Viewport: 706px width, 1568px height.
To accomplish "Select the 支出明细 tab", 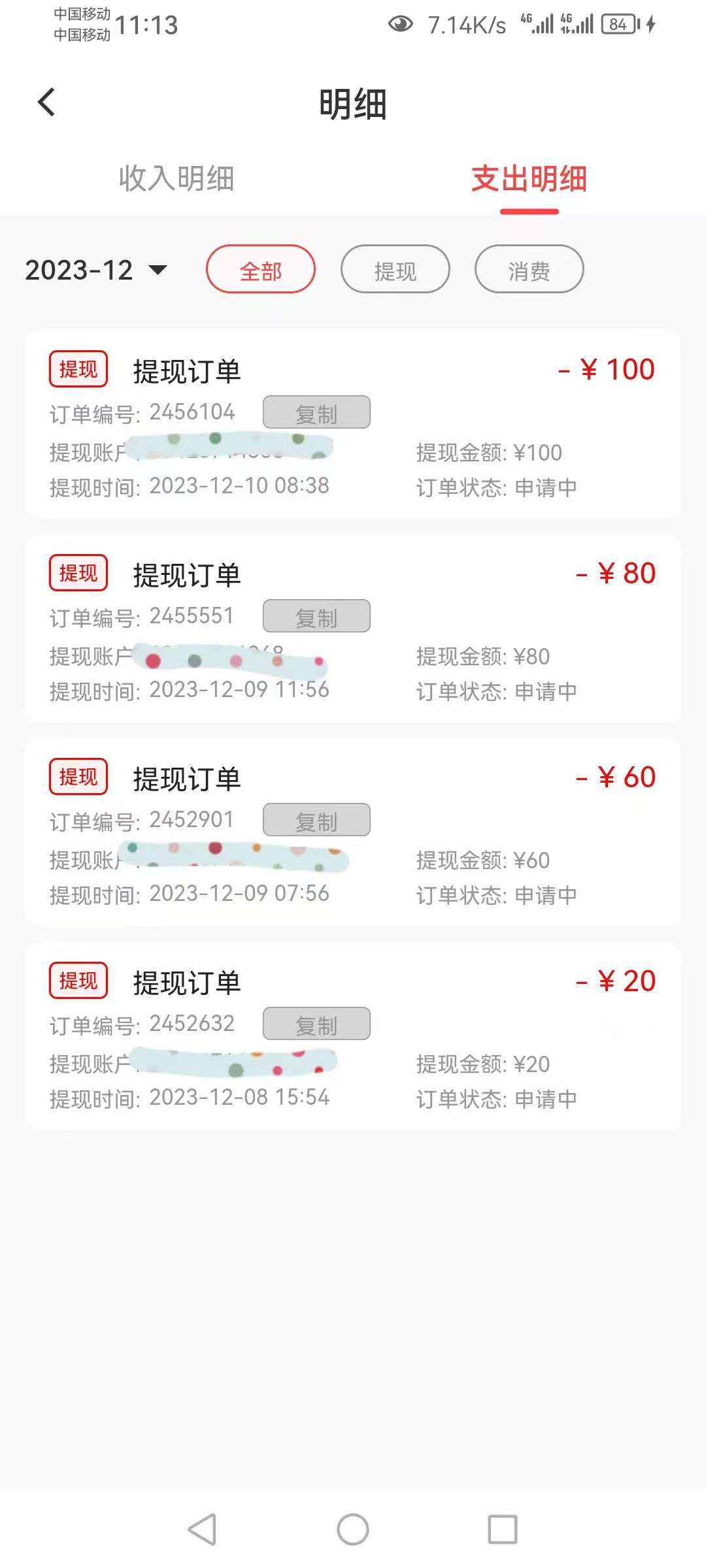I will pos(529,178).
